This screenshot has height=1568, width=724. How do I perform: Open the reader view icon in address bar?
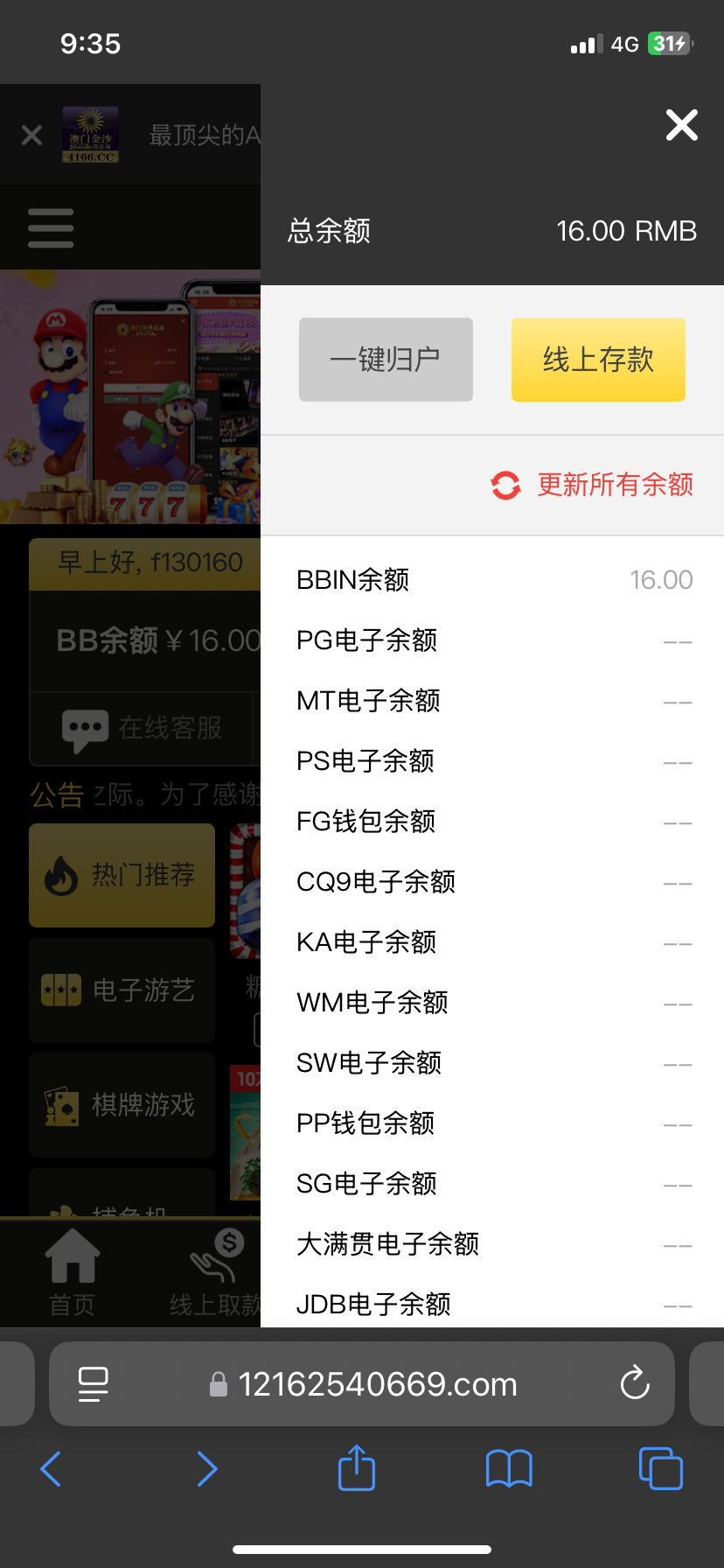point(94,1383)
